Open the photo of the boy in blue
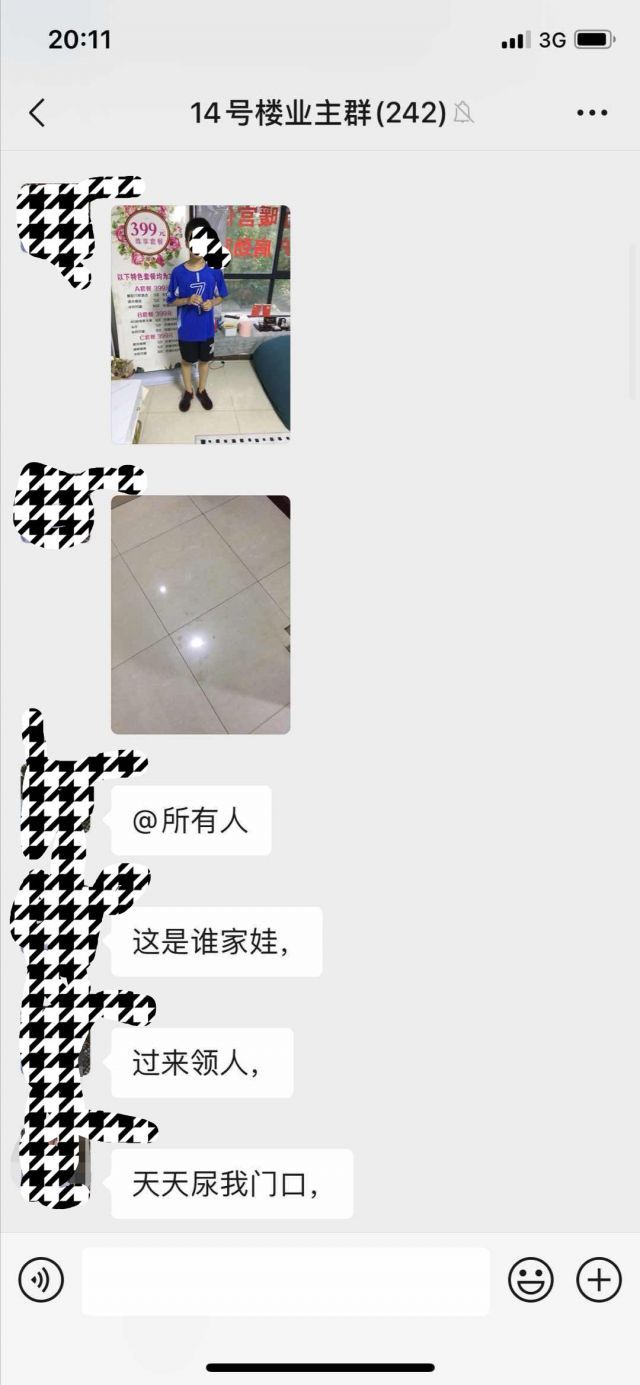The width and height of the screenshot is (640, 1385). click(200, 324)
